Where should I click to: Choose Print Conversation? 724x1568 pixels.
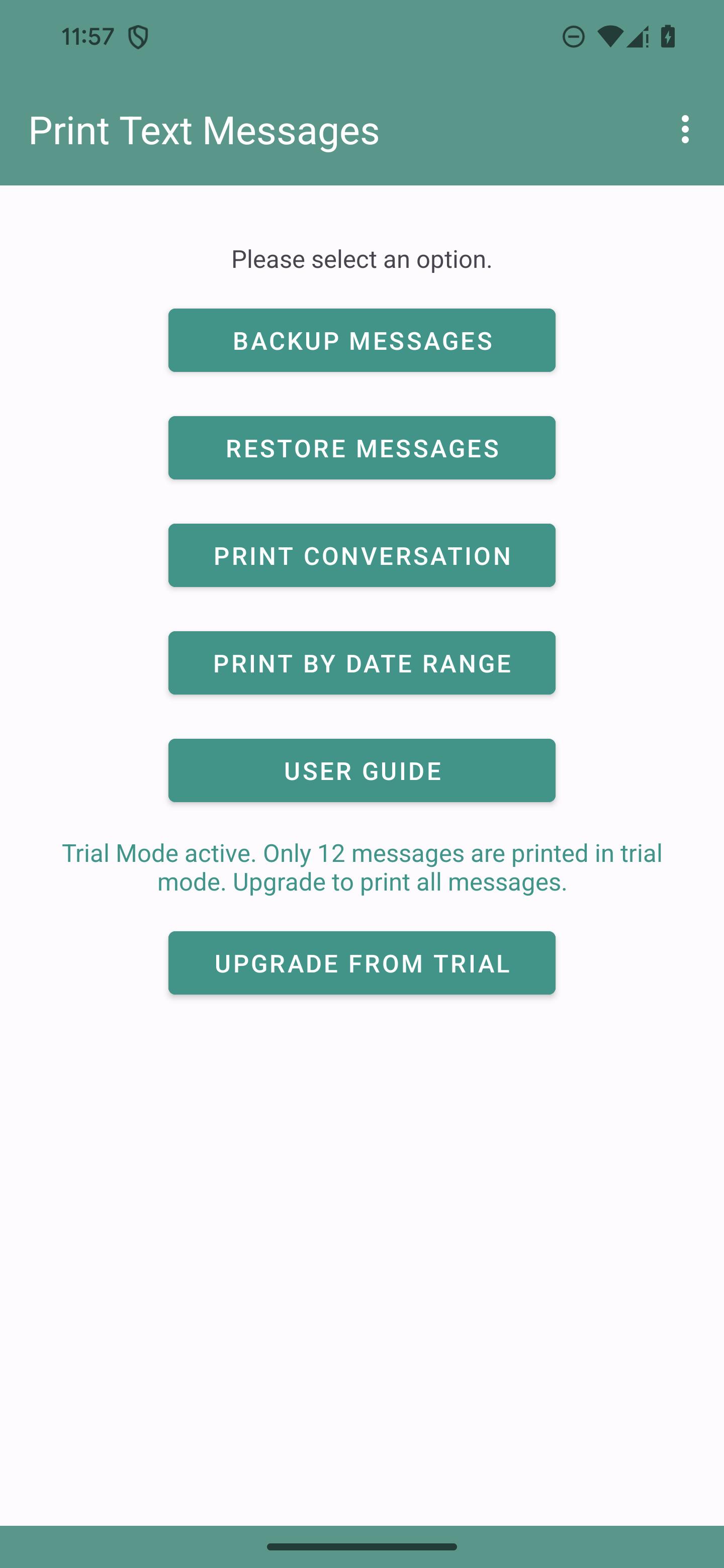[x=361, y=555]
